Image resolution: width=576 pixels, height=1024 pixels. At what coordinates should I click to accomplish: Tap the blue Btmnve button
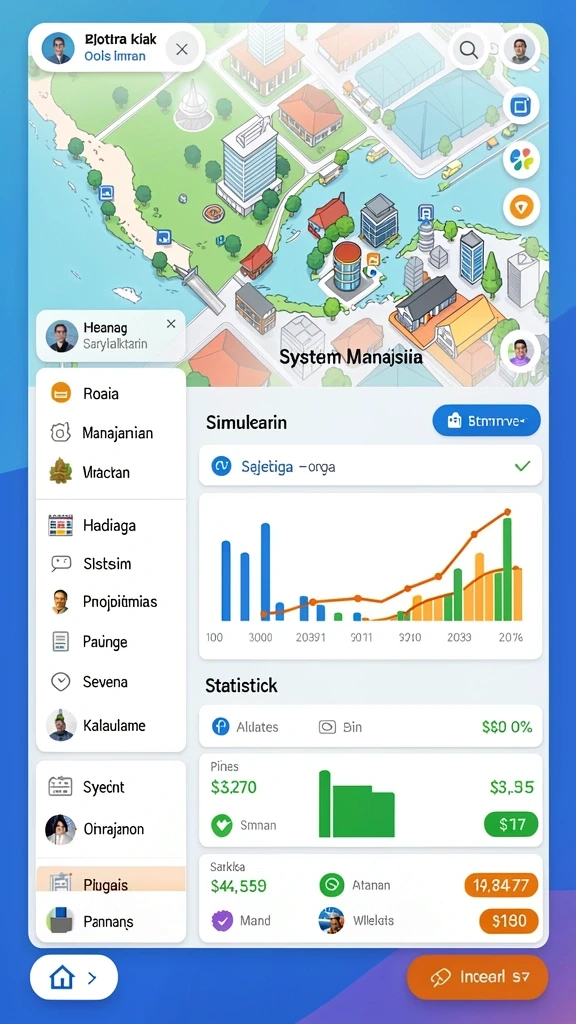tap(487, 421)
